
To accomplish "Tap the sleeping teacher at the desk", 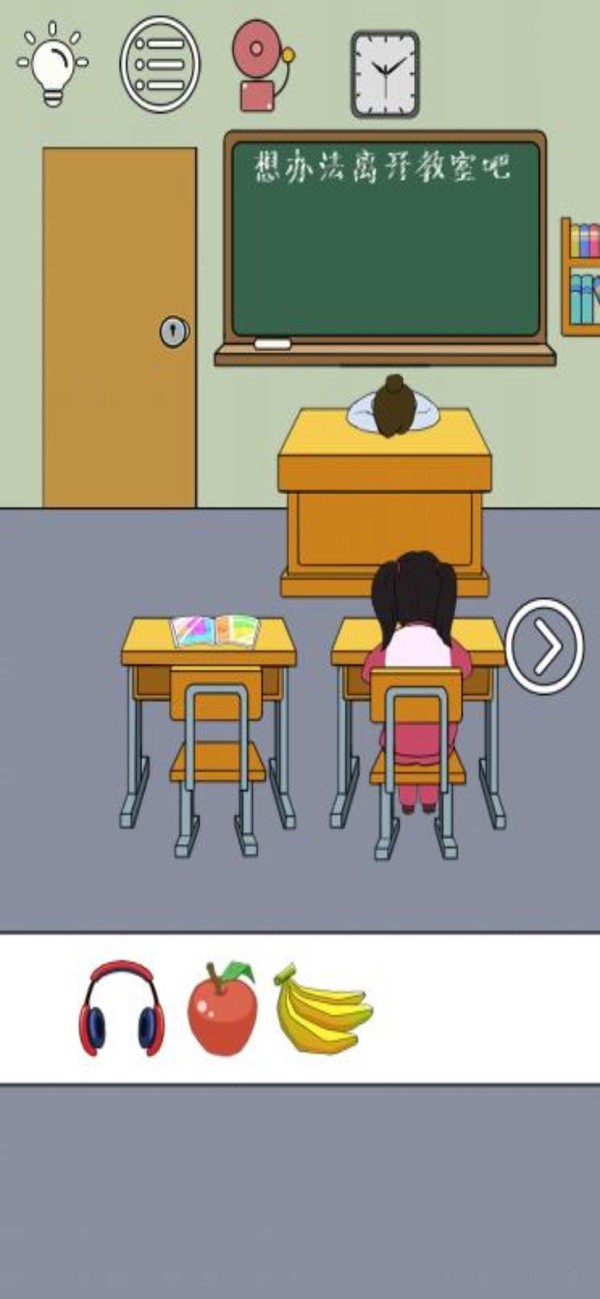I will click(395, 408).
